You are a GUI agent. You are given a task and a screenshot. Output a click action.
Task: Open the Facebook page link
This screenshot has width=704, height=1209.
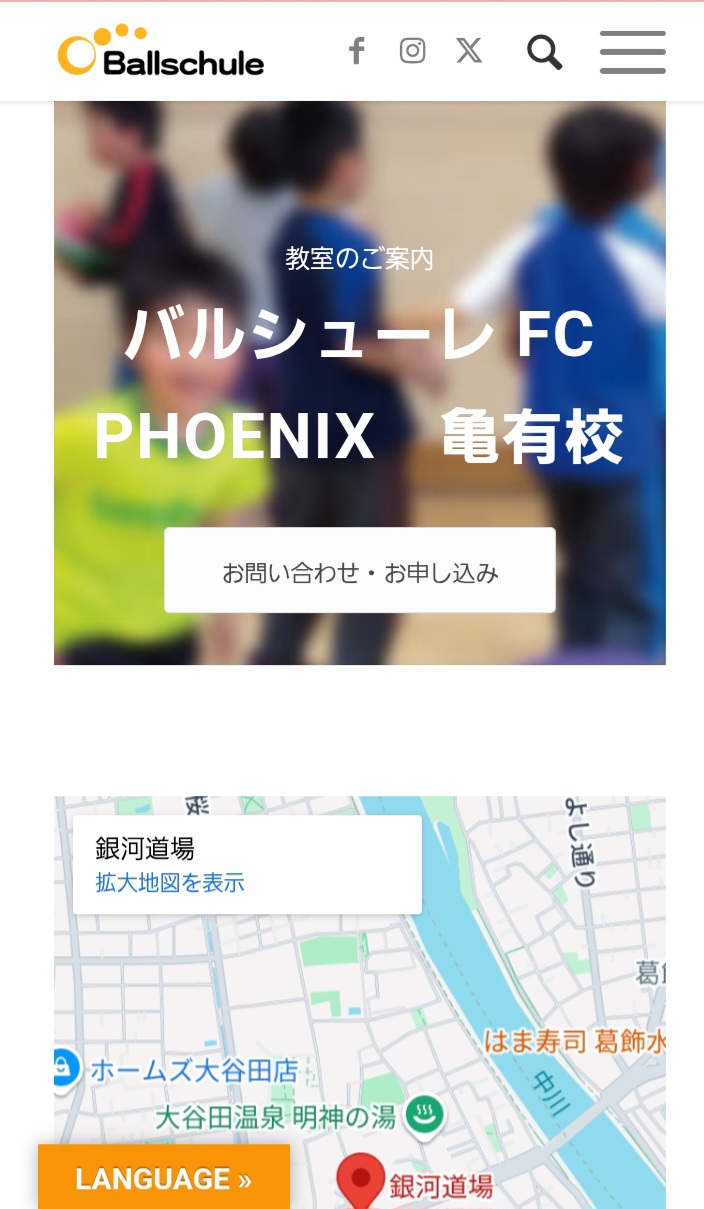tap(357, 51)
